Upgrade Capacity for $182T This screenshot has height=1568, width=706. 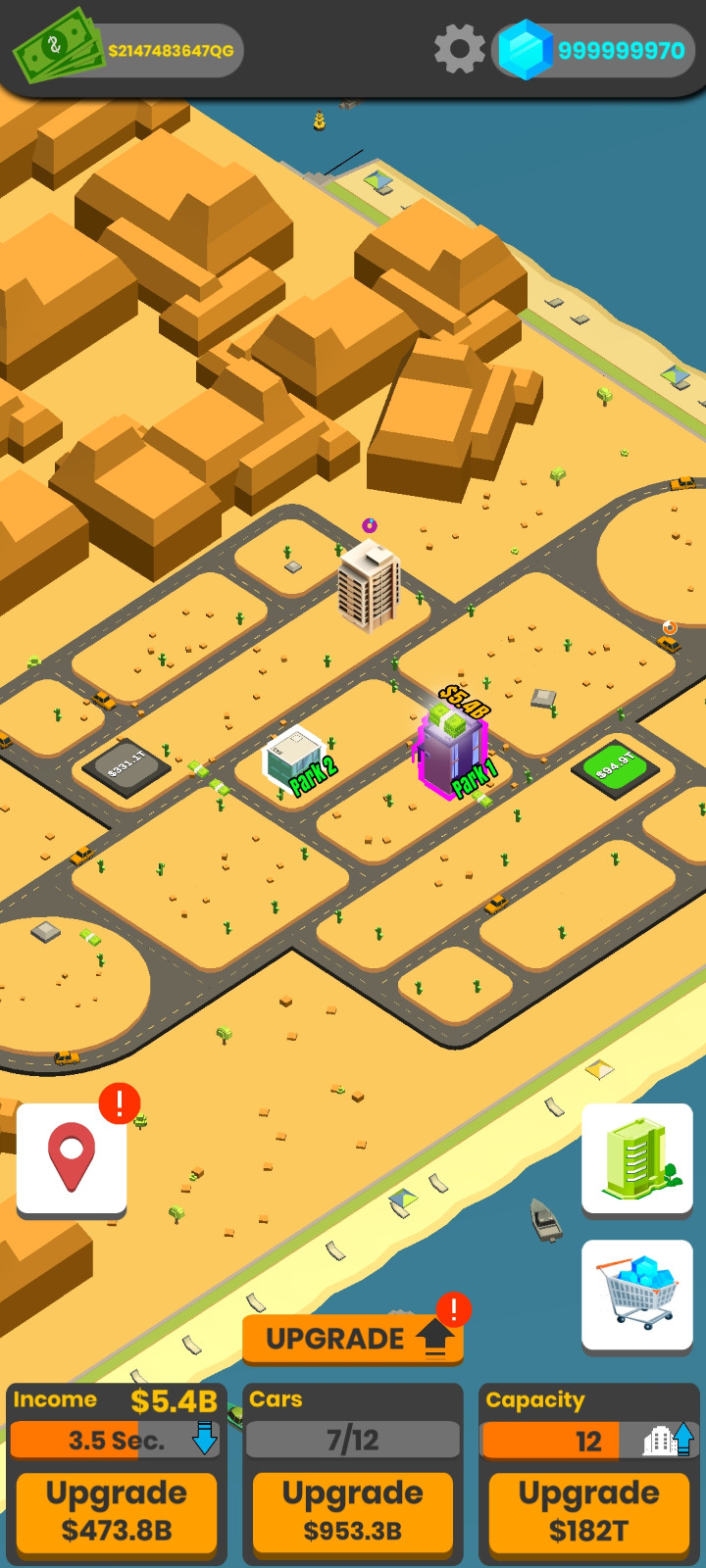click(x=588, y=1512)
